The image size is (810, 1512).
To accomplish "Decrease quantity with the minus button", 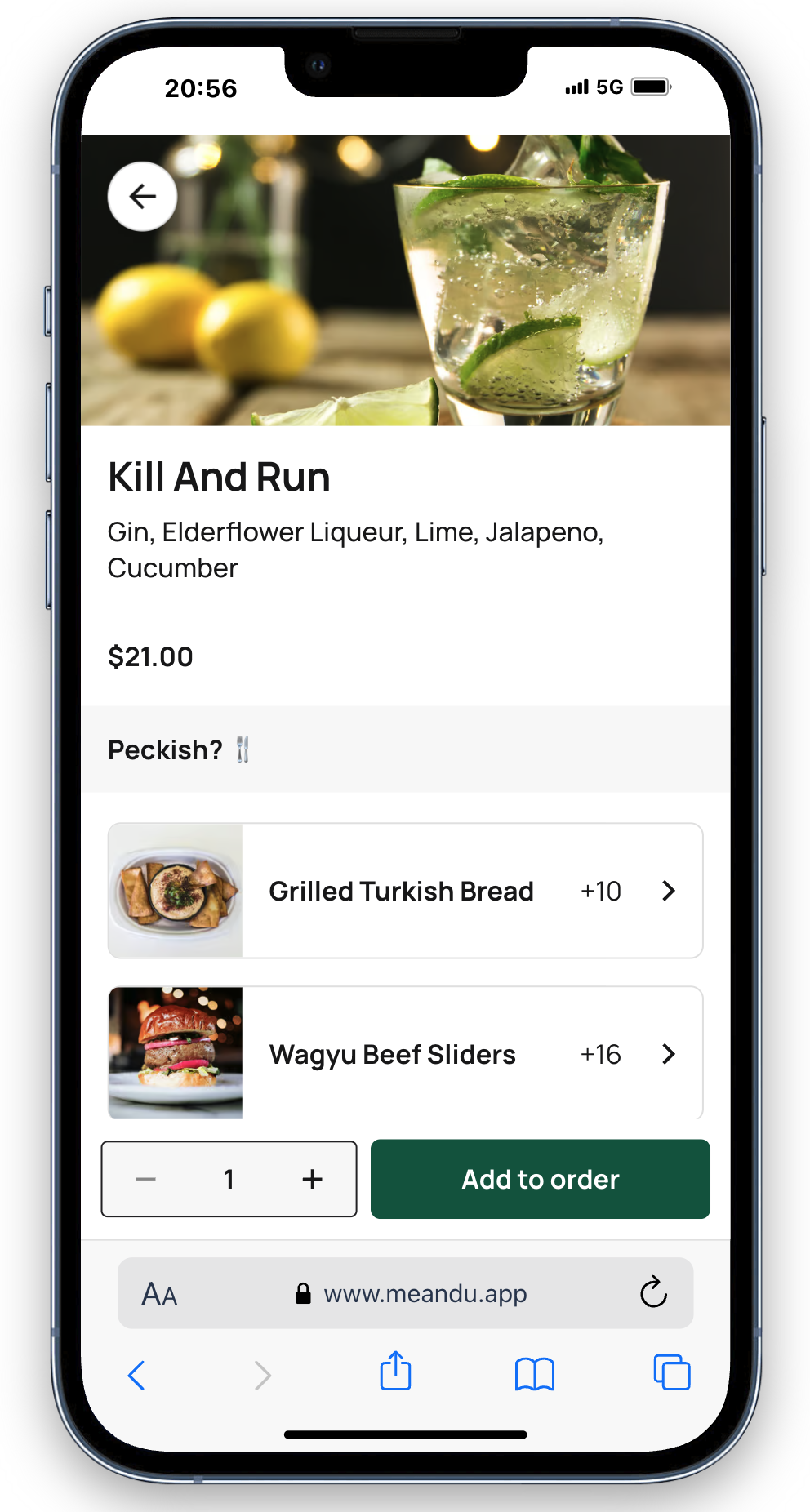I will [x=146, y=1179].
